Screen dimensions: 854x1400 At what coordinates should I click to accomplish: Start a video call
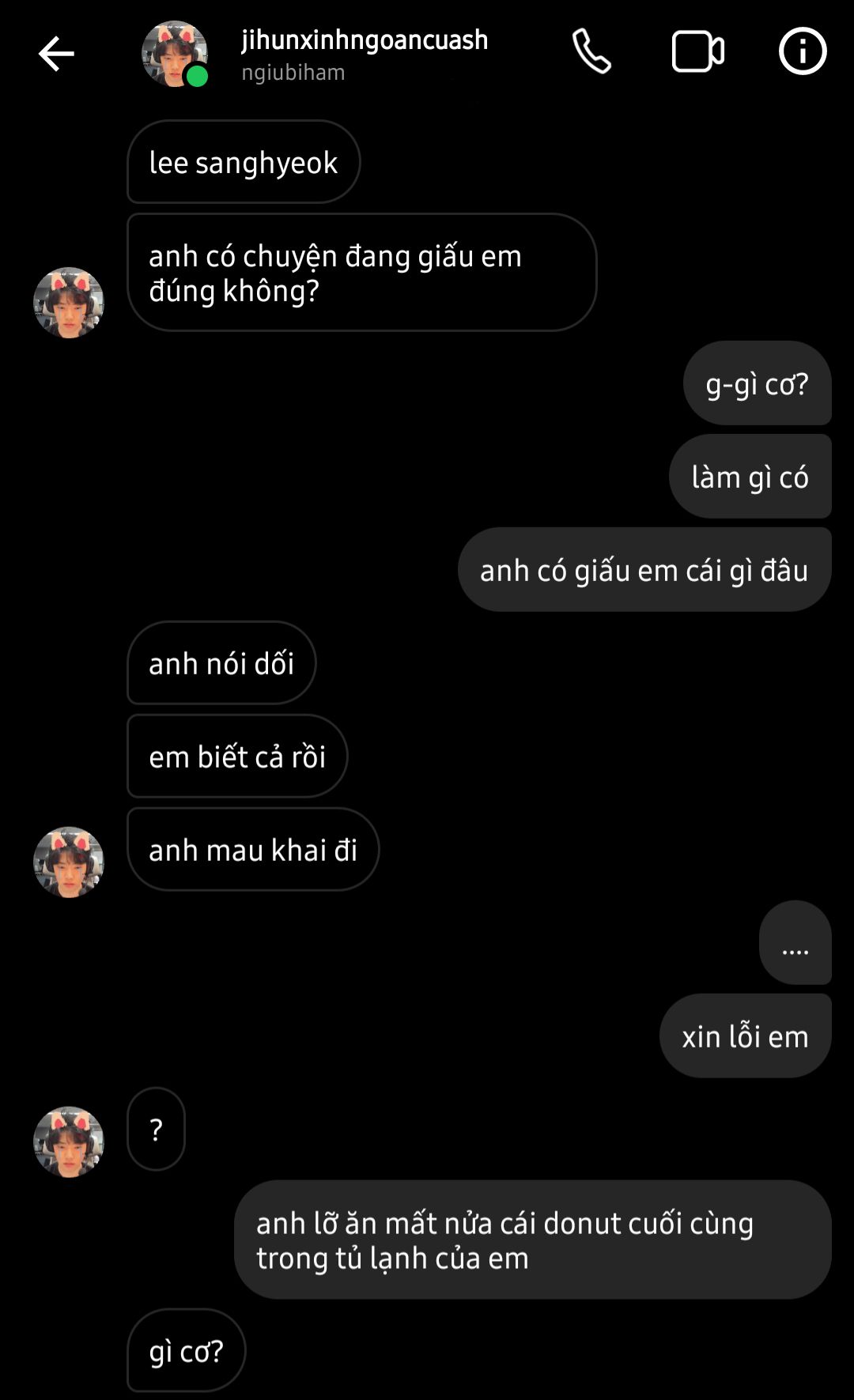tap(697, 52)
